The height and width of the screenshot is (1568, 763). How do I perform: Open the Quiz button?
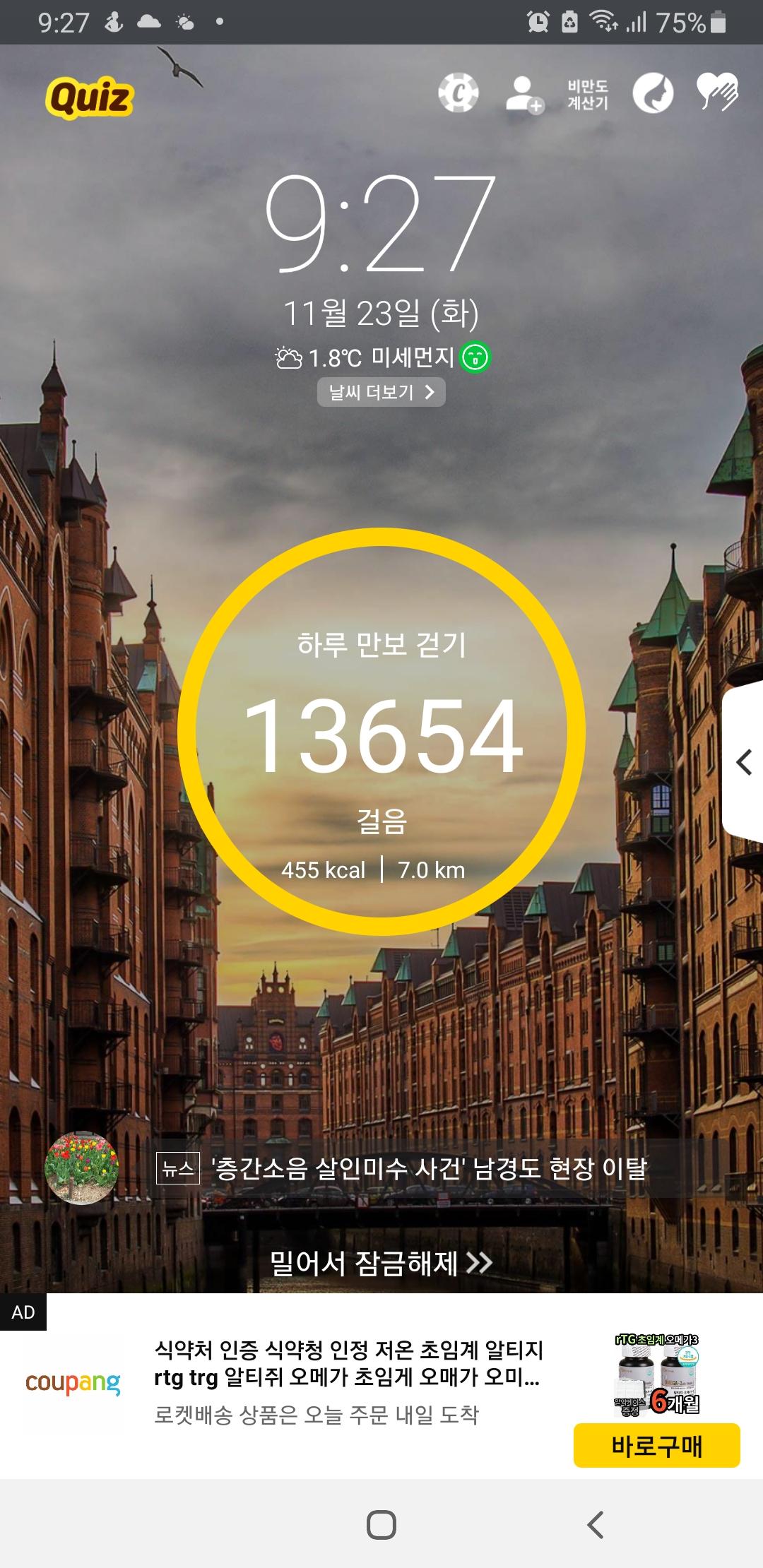point(90,97)
